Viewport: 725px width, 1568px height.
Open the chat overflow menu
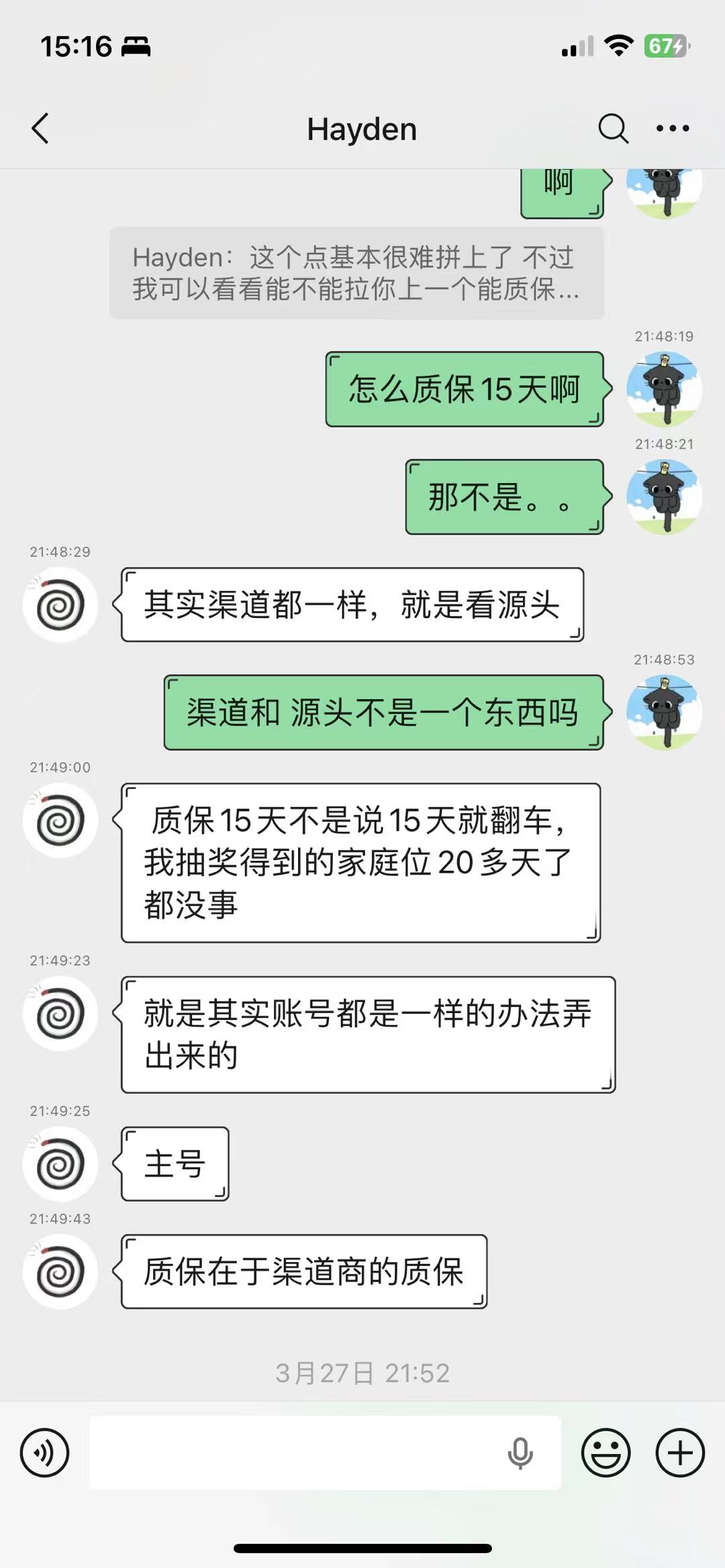673,128
